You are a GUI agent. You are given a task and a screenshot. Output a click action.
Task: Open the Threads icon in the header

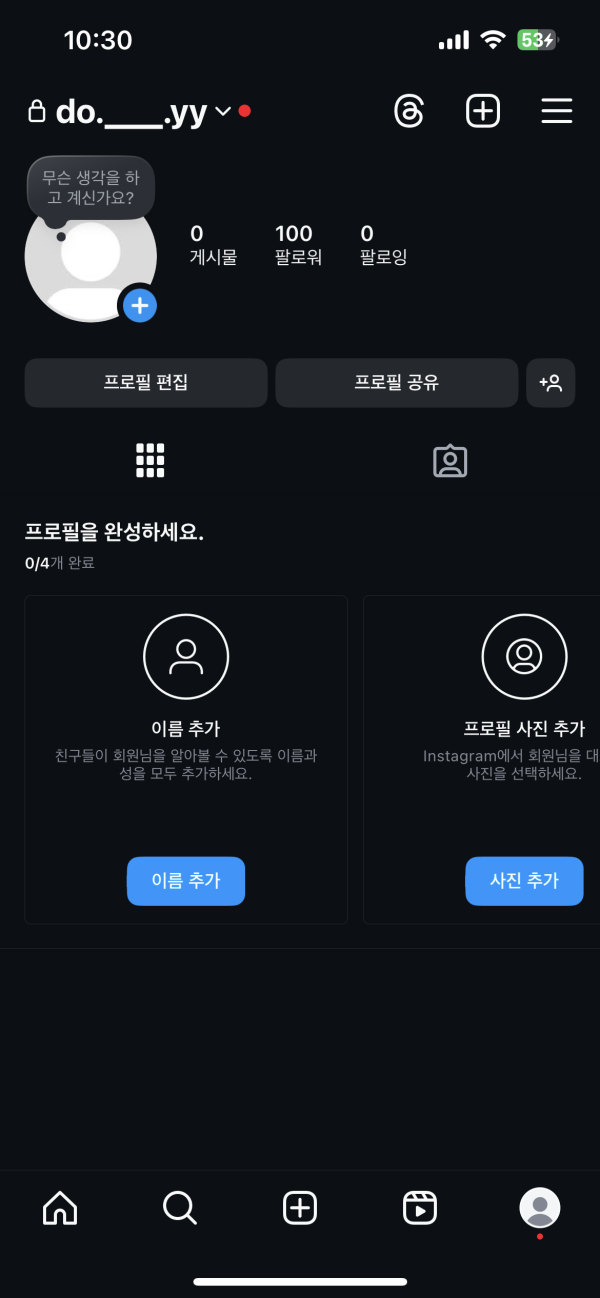[409, 111]
